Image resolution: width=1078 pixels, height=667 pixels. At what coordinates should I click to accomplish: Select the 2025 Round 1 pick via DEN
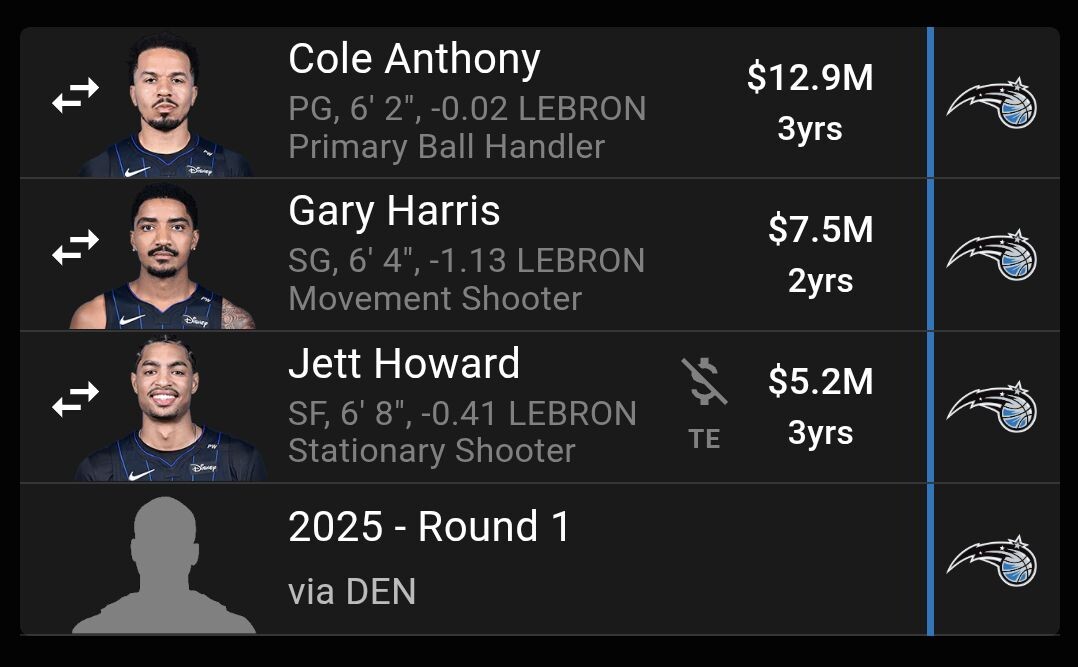429,559
